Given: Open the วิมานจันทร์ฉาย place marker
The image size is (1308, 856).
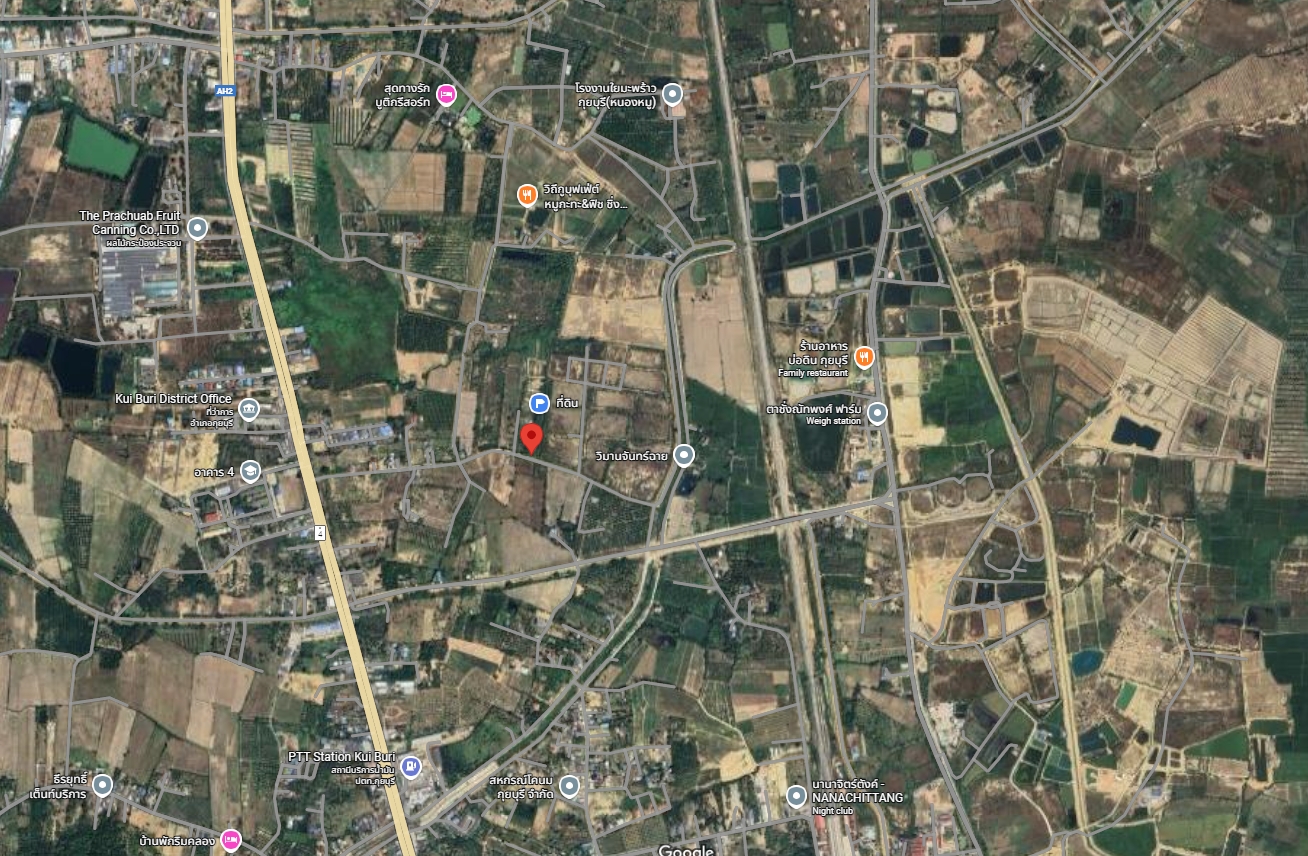Looking at the screenshot, I should (684, 455).
